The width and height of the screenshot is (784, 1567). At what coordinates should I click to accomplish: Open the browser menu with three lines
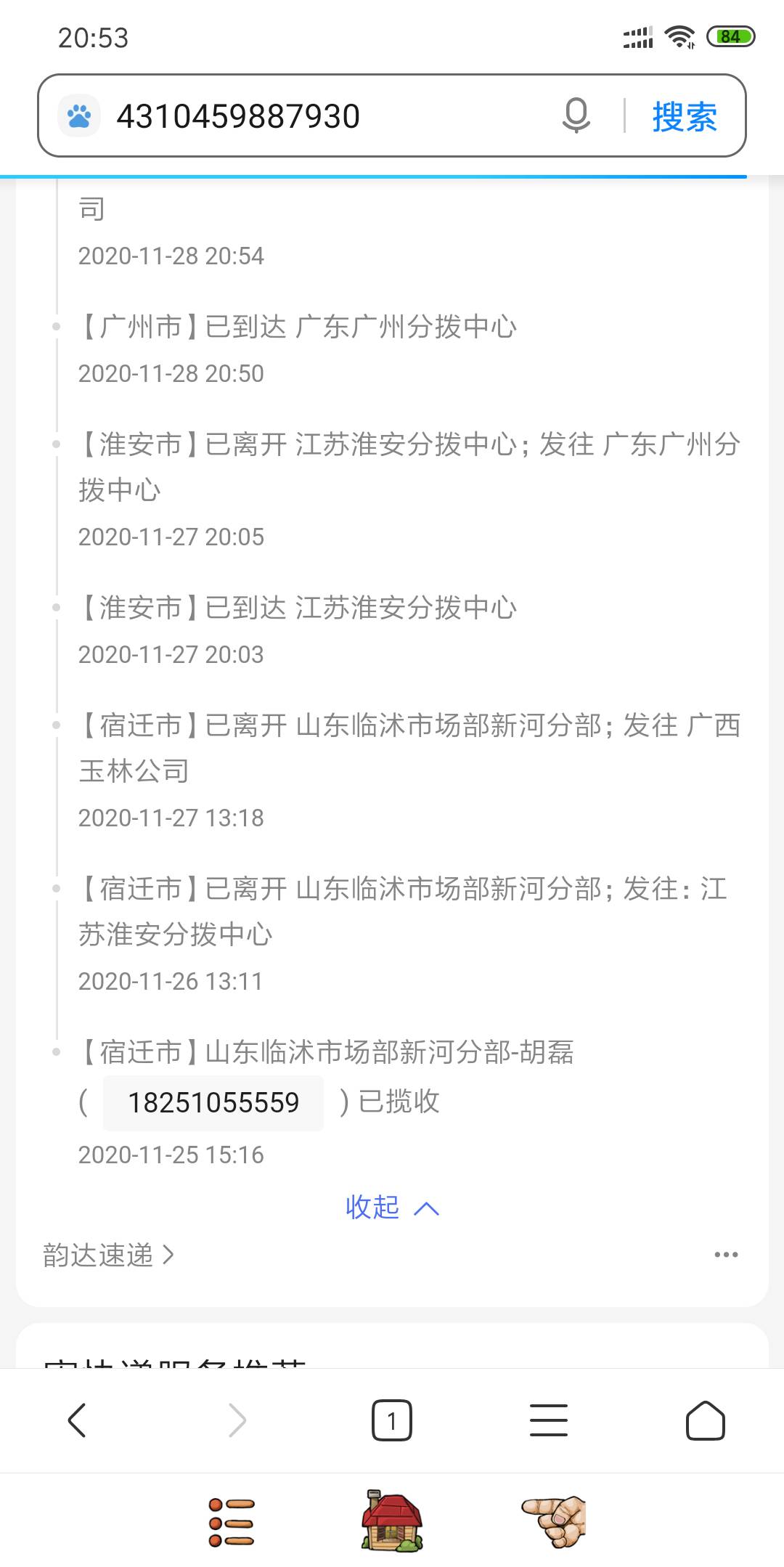click(x=549, y=1420)
